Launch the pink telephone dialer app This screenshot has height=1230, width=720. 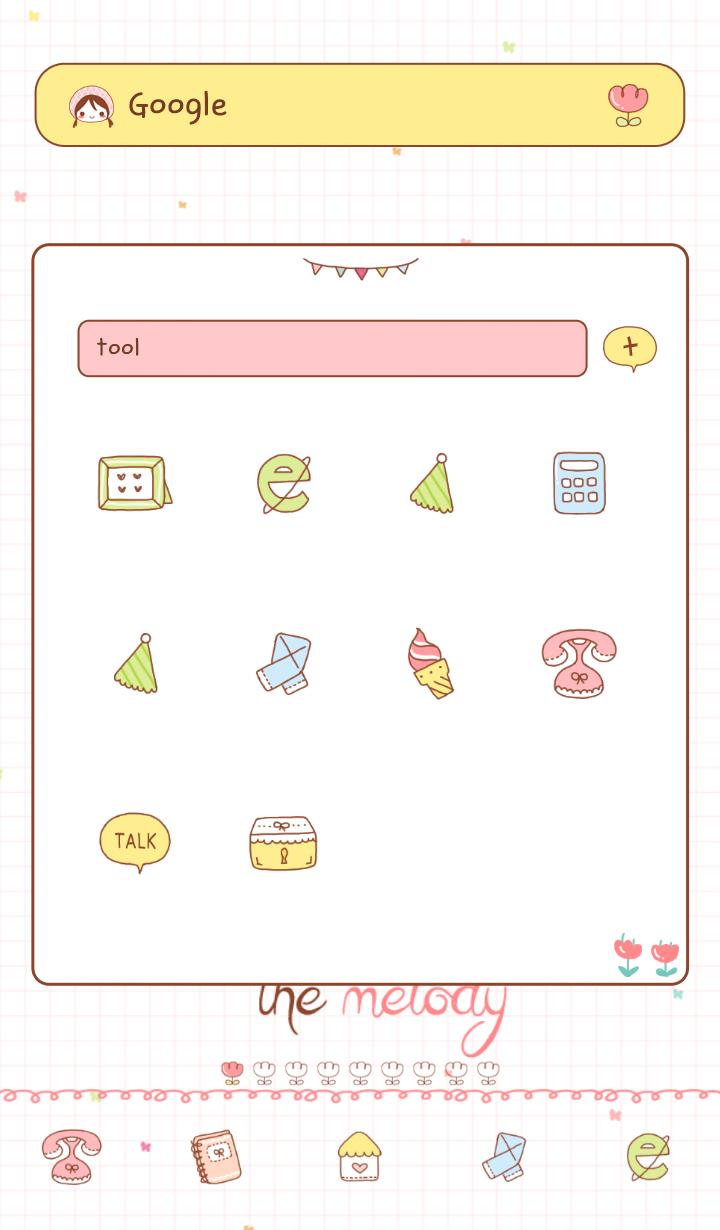click(x=579, y=663)
